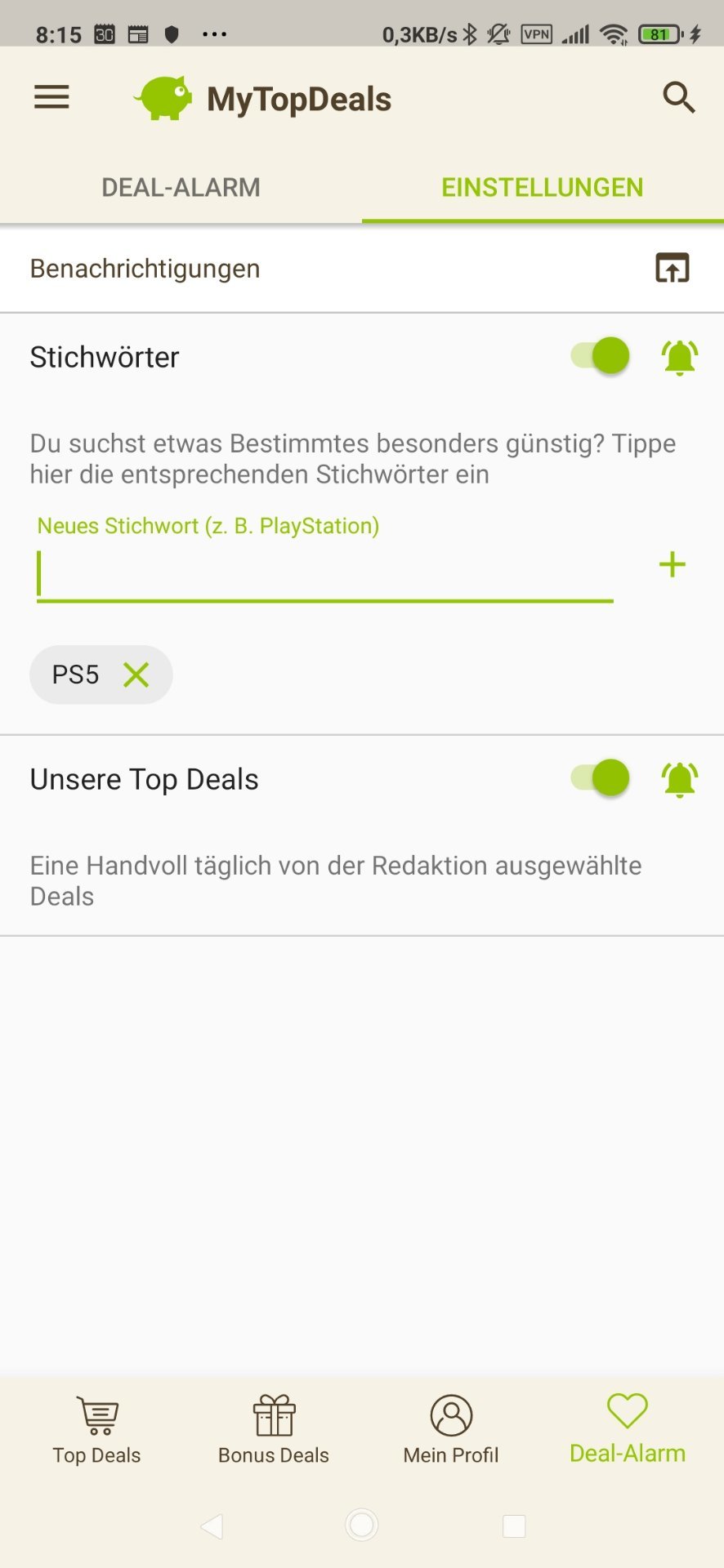Add keyword with the plus icon
The image size is (724, 1568).
(672, 564)
